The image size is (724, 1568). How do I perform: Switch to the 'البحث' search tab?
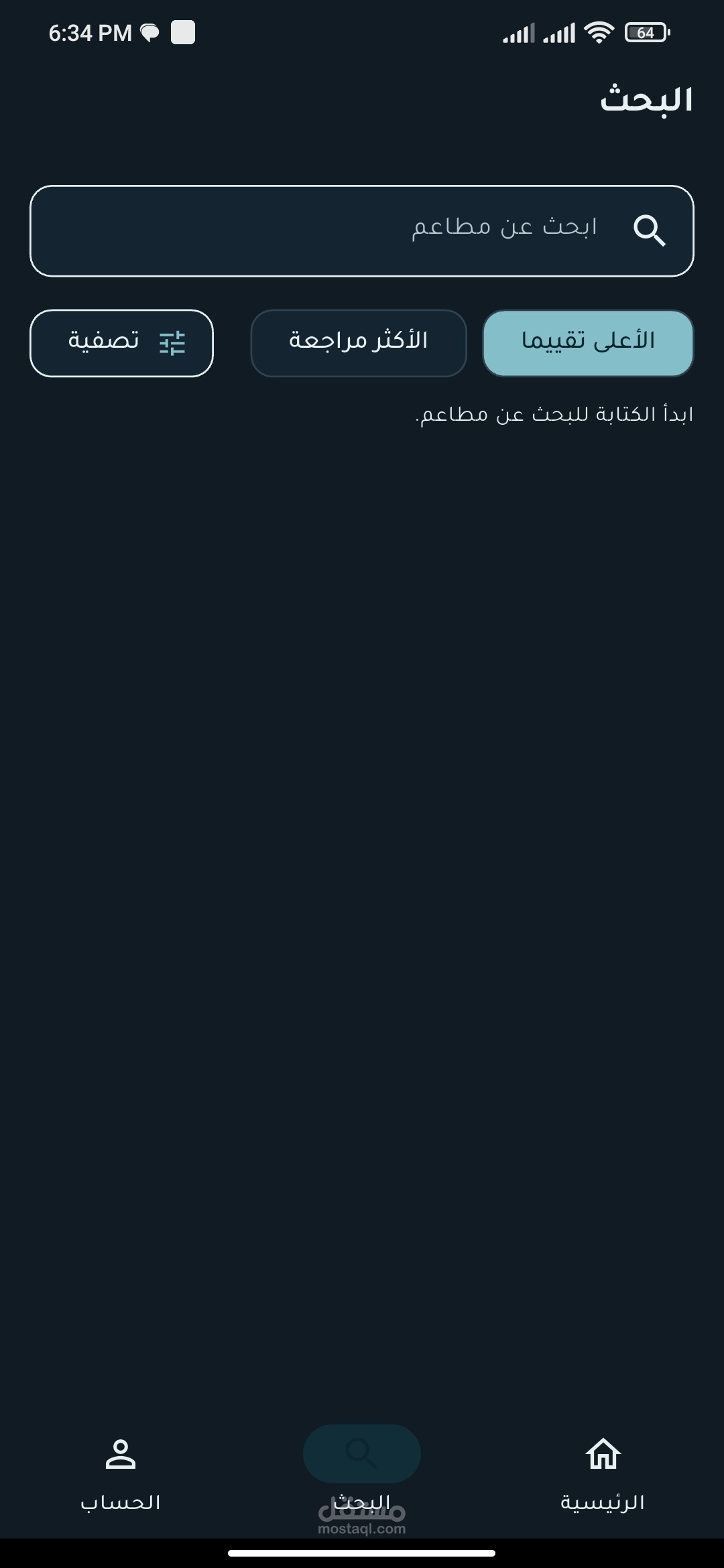362,1466
